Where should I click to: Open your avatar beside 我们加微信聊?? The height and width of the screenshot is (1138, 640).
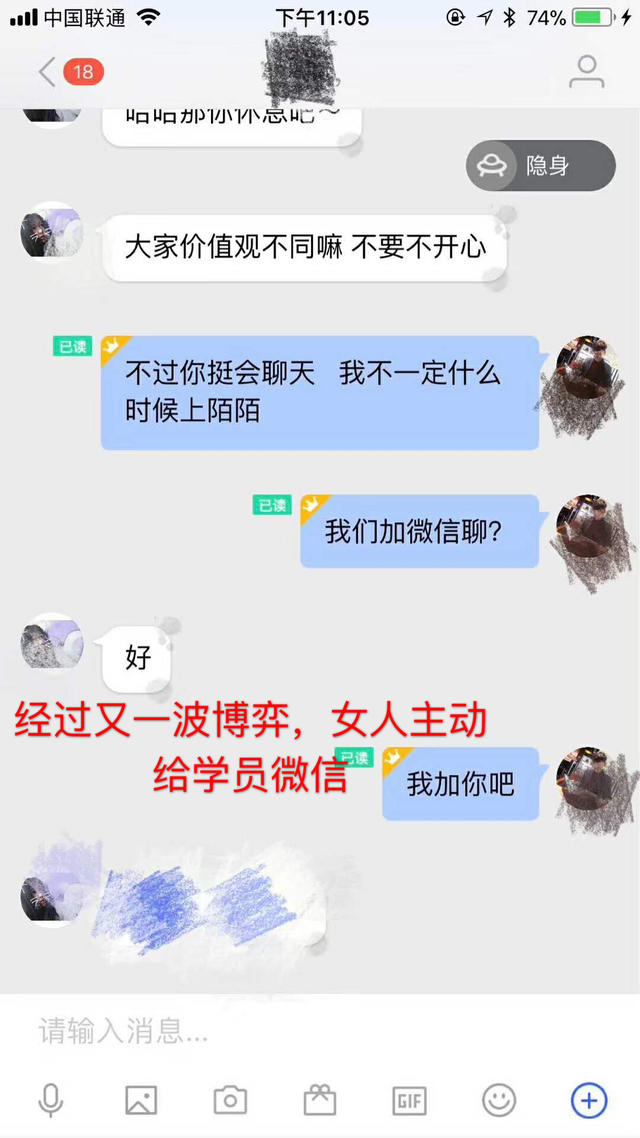pos(587,529)
